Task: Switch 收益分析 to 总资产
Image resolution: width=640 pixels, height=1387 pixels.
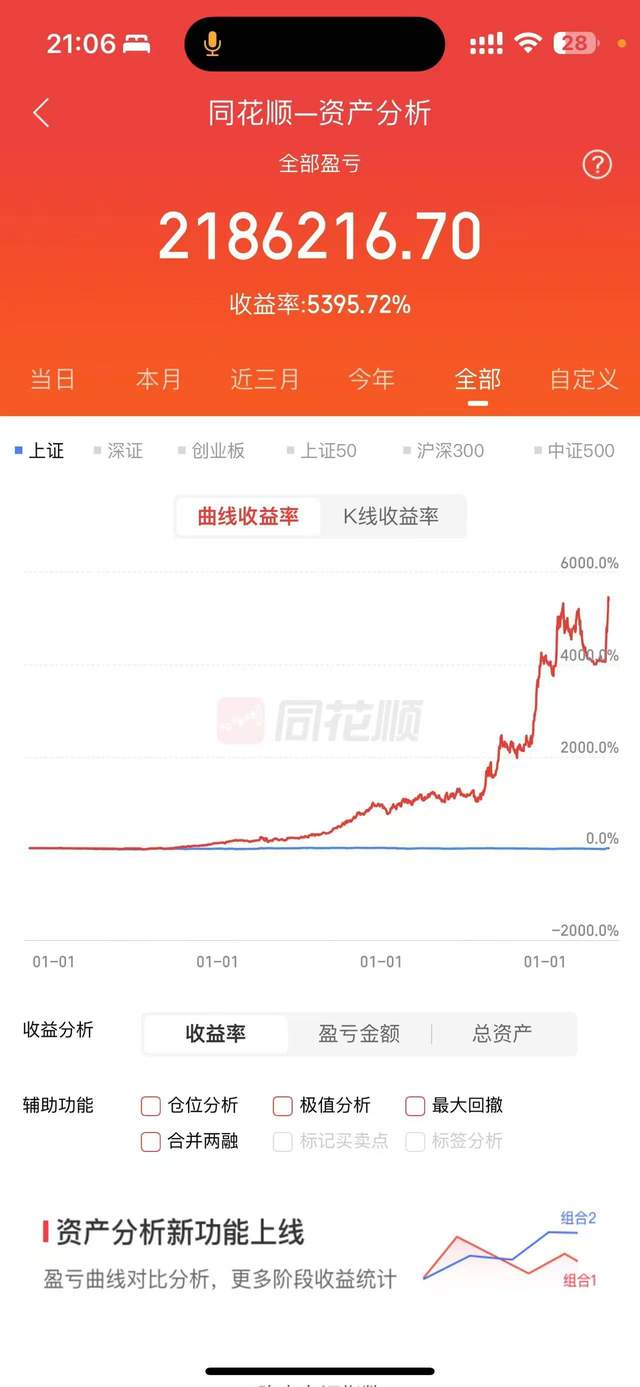Action: [502, 1034]
